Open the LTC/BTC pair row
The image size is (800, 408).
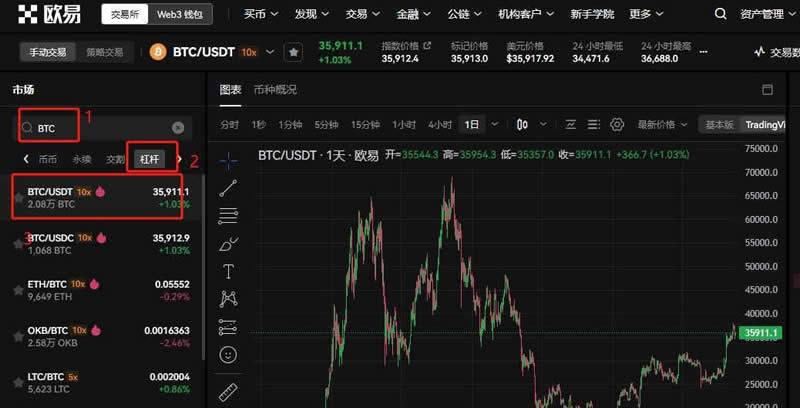(100, 383)
